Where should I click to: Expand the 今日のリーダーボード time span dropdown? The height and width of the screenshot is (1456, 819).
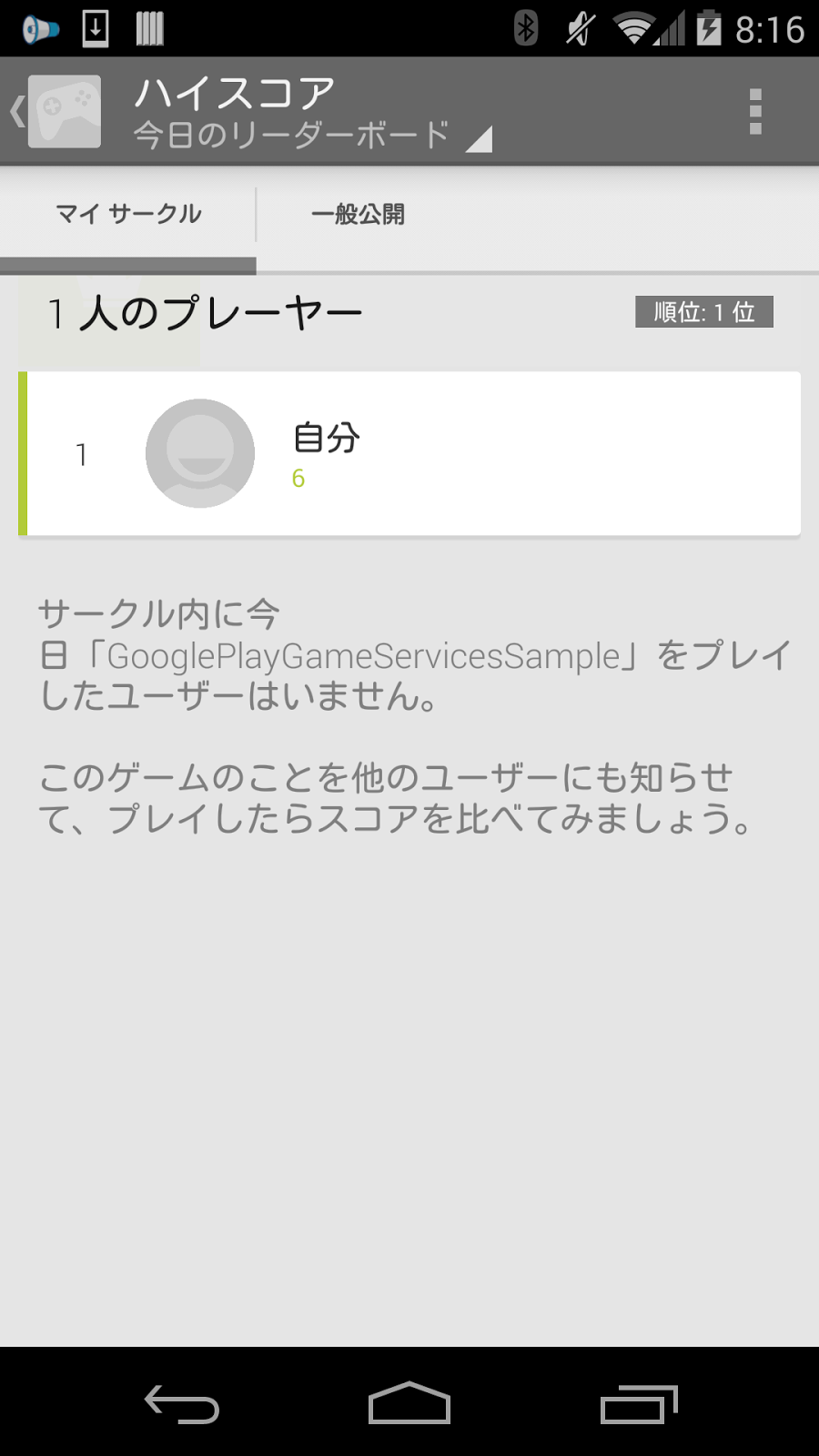311,135
